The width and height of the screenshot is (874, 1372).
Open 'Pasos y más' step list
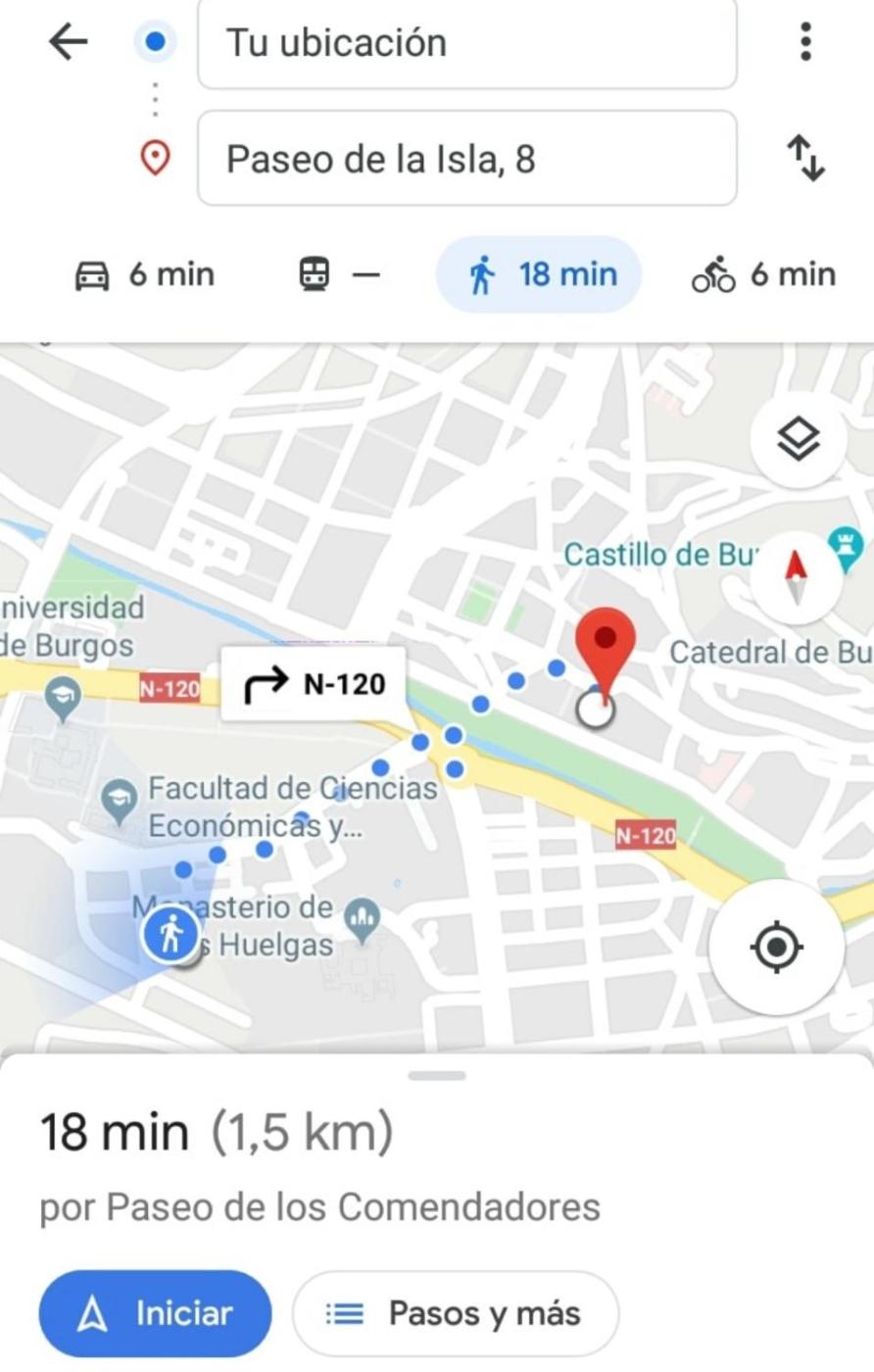pyautogui.click(x=456, y=1313)
